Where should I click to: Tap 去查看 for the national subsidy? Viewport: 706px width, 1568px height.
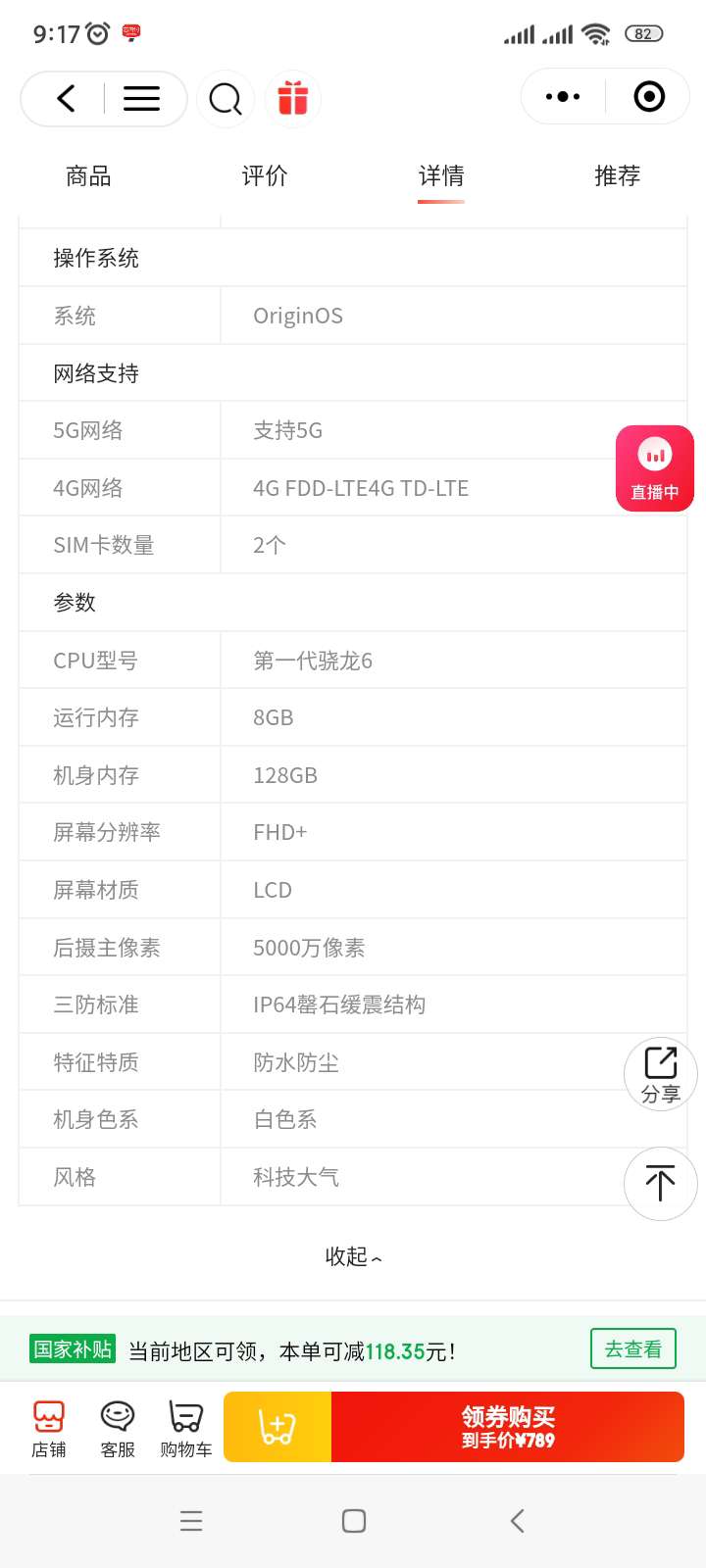pyautogui.click(x=633, y=1349)
